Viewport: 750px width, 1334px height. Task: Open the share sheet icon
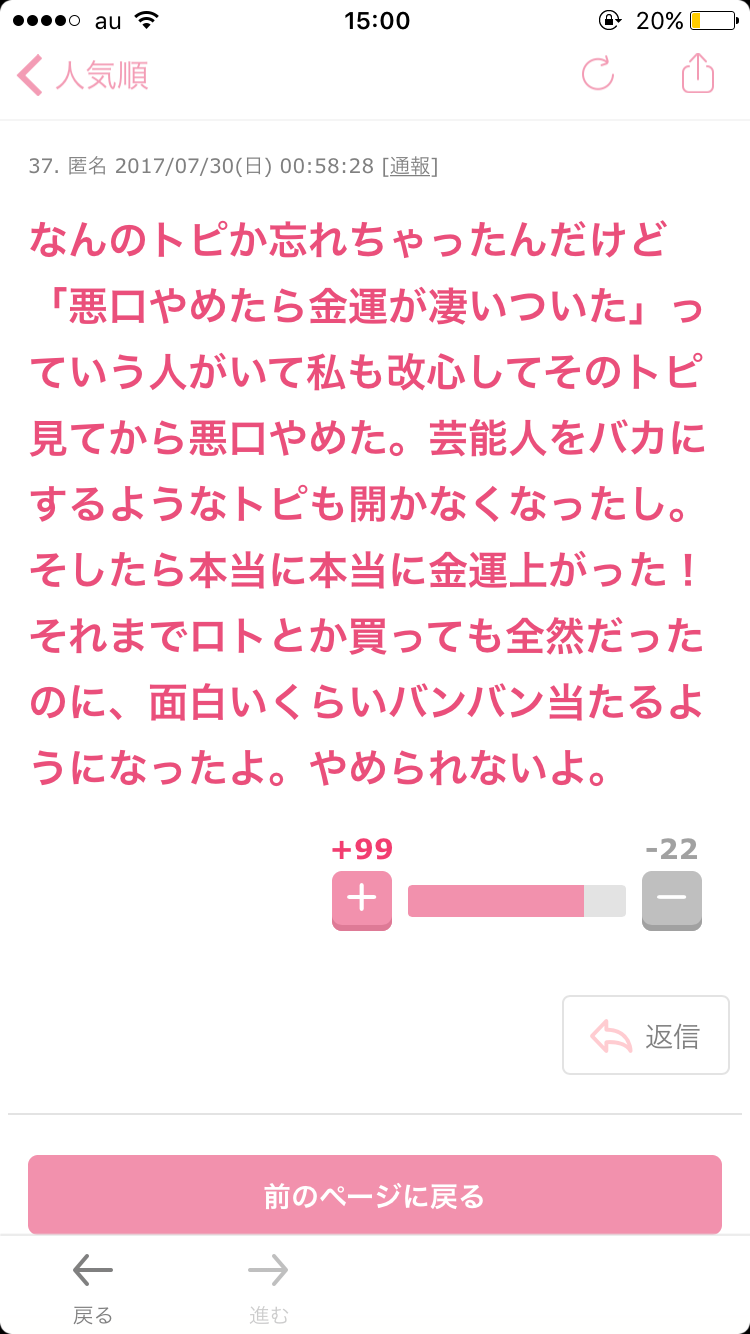(698, 73)
